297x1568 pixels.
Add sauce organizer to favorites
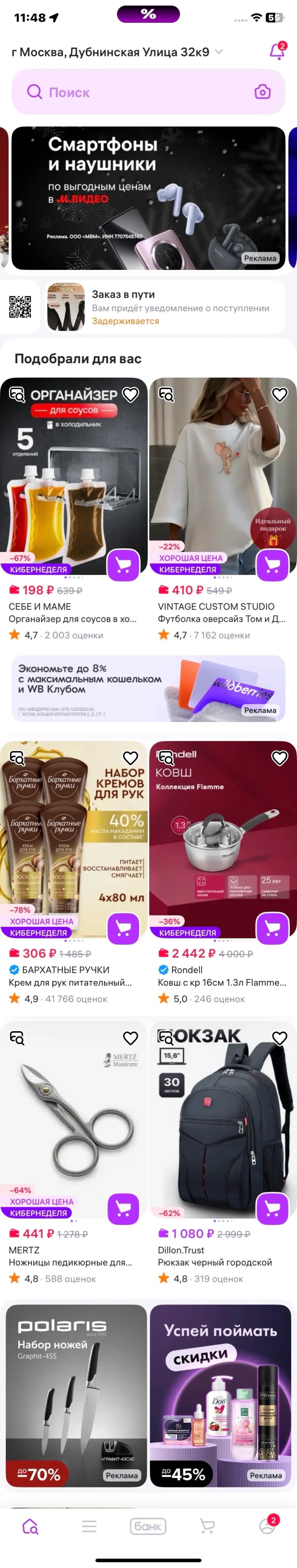[131, 394]
